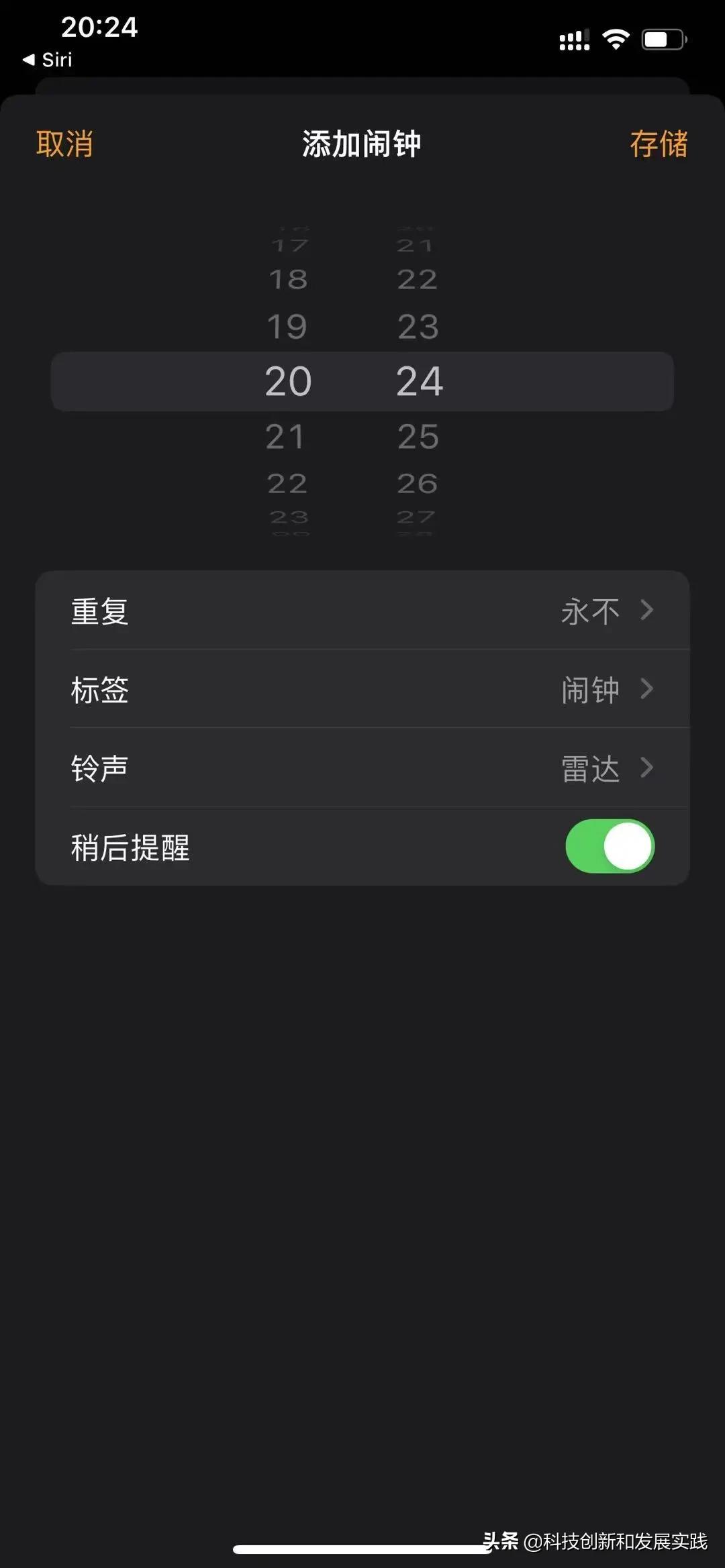
Task: Toggle off the 稍后提醒 snooze switch
Action: pyautogui.click(x=610, y=847)
